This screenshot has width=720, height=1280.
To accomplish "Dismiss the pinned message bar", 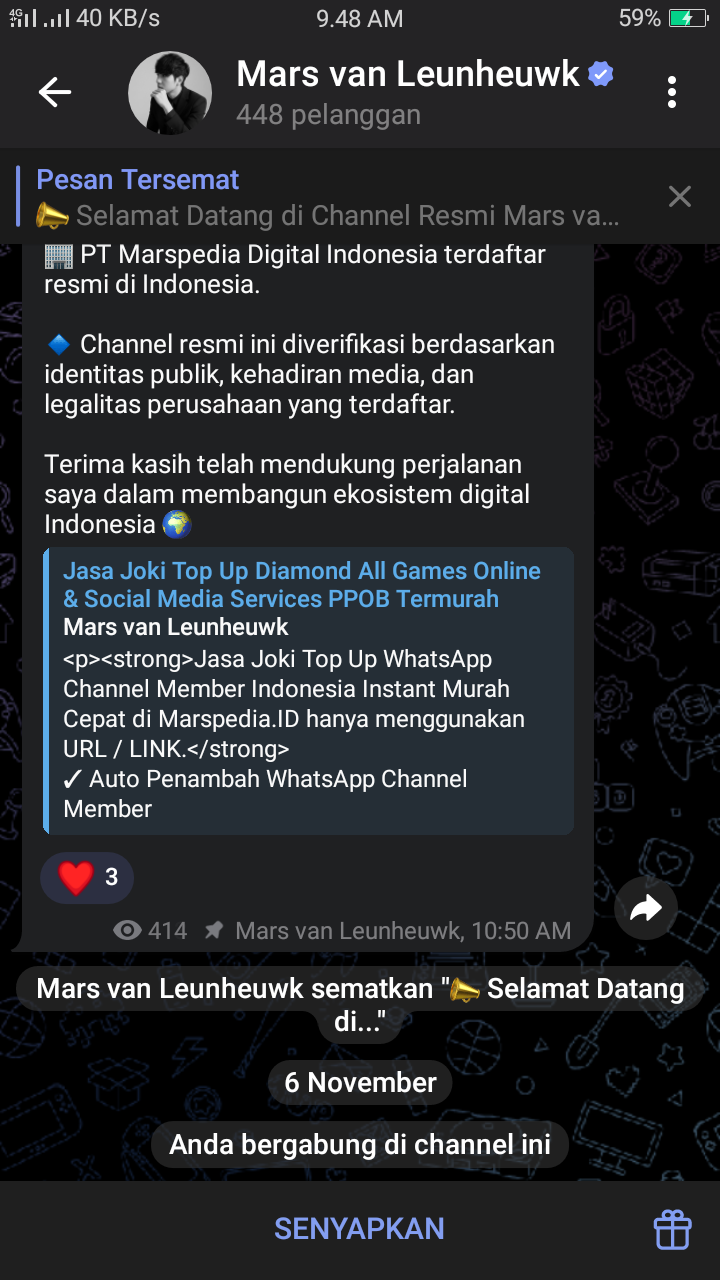I will pos(680,197).
